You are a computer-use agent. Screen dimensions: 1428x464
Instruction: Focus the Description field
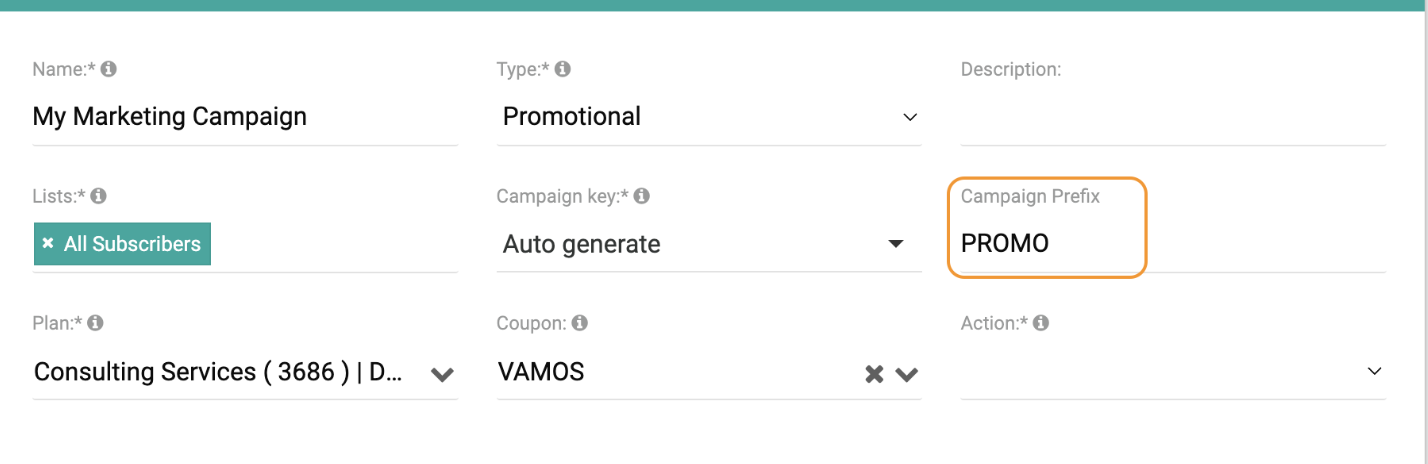coord(1172,117)
